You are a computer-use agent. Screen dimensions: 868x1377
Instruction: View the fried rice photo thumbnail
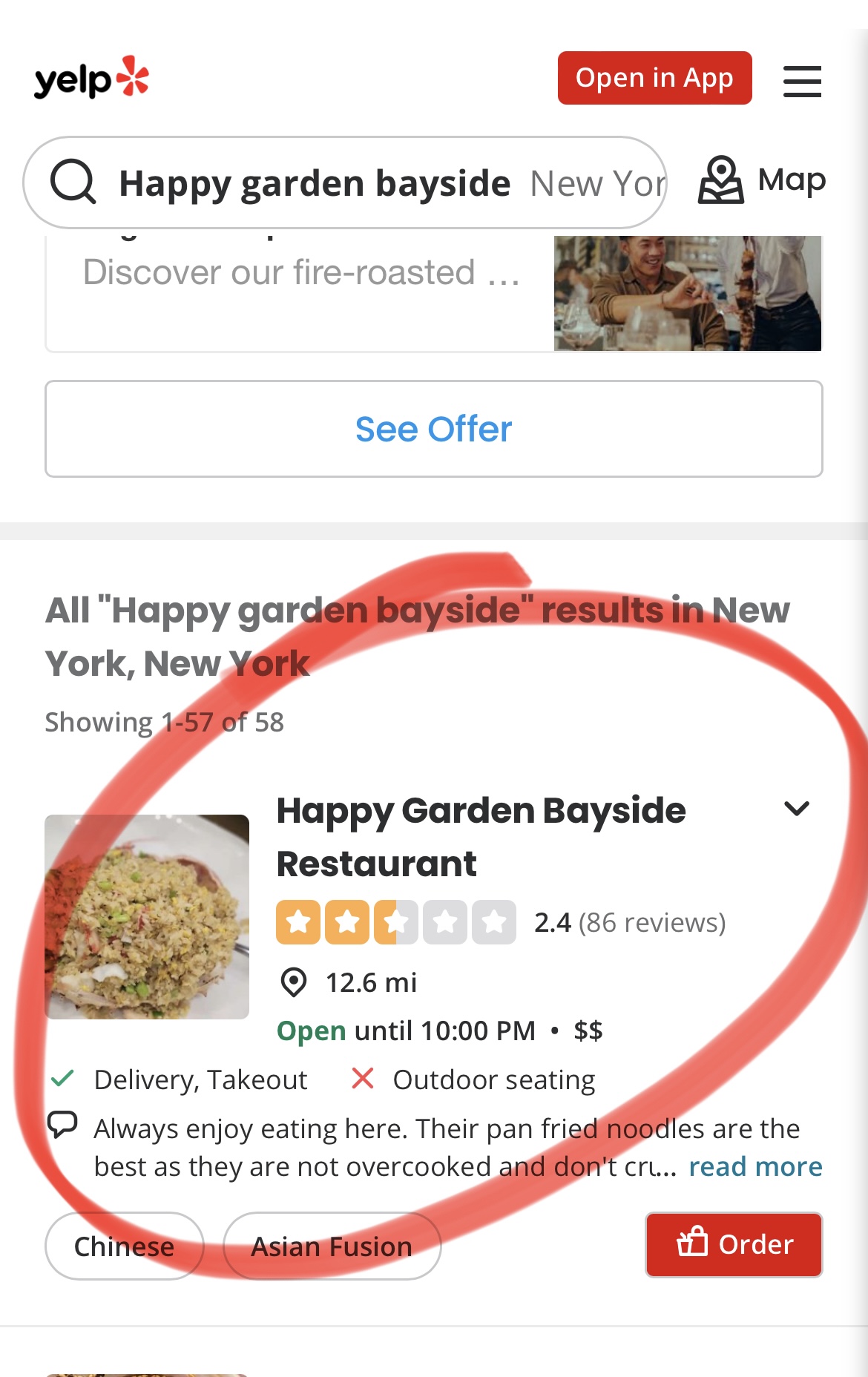(x=147, y=916)
